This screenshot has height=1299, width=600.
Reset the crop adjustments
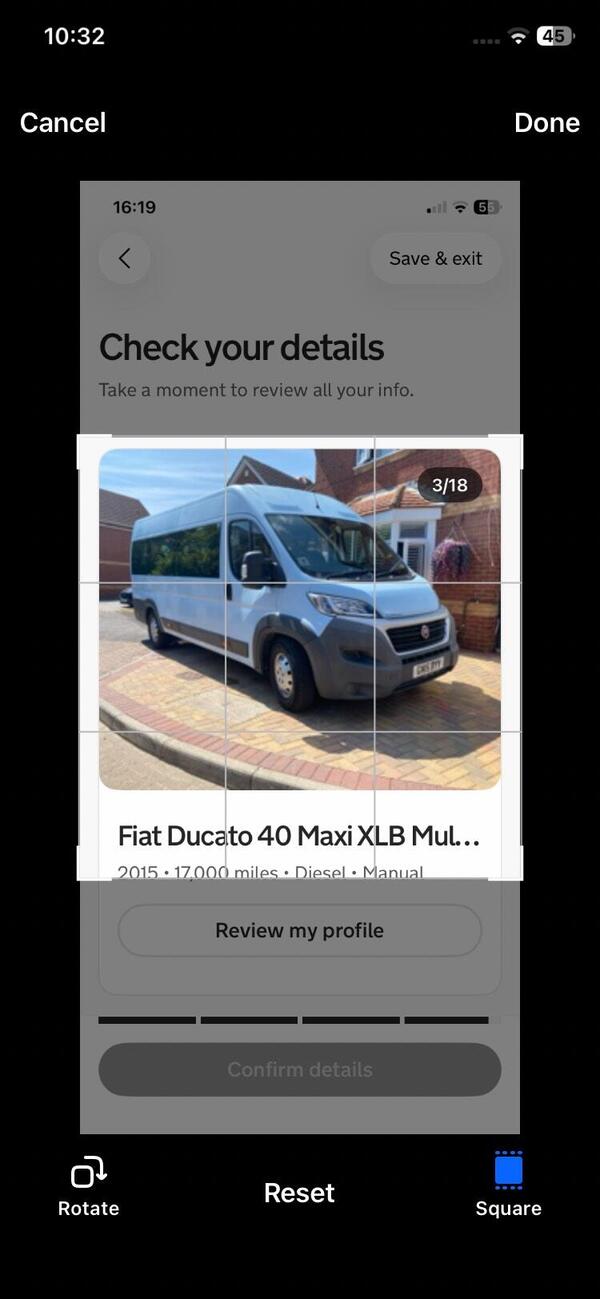pyautogui.click(x=299, y=1193)
